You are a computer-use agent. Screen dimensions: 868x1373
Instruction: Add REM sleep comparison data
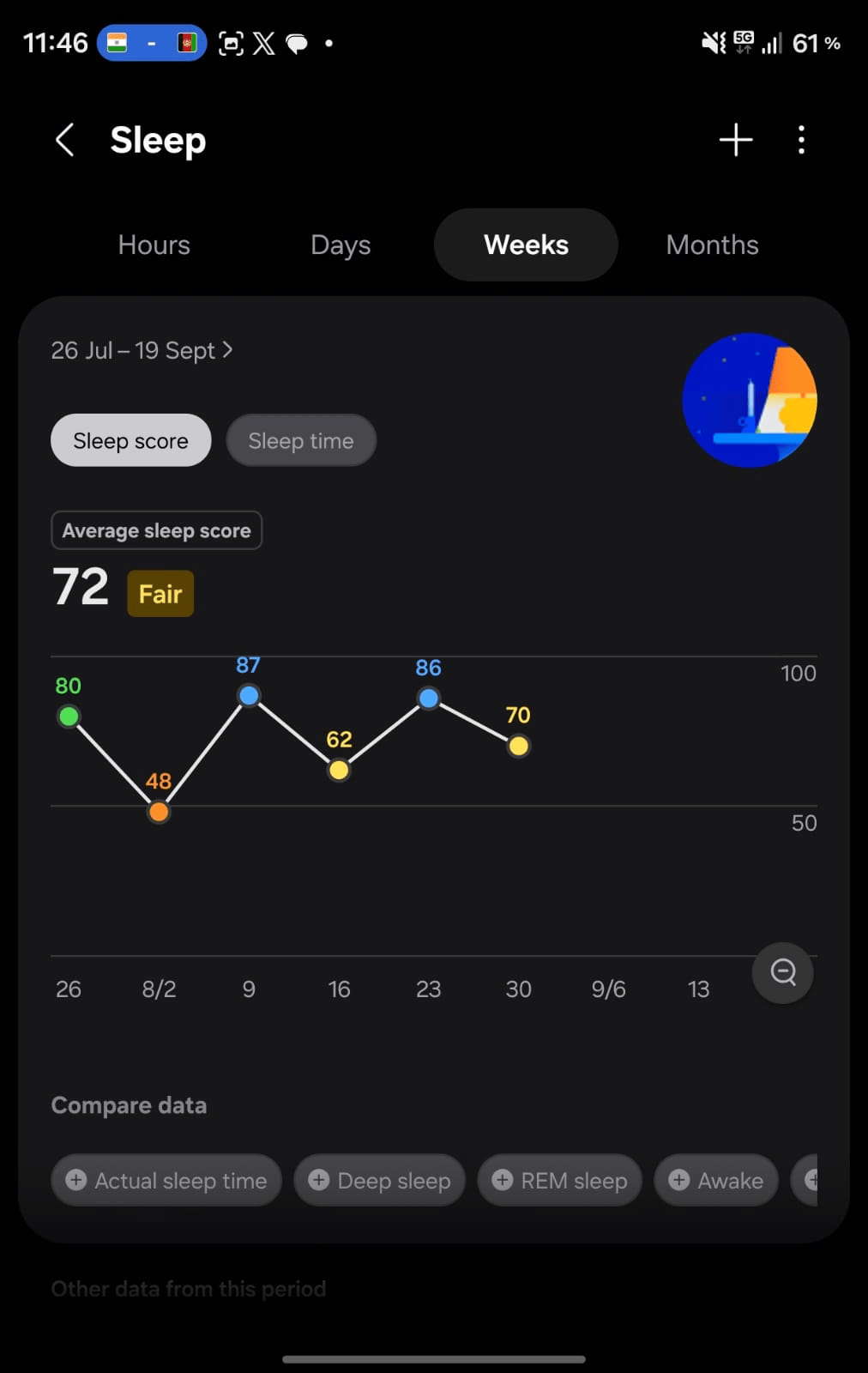[559, 1181]
